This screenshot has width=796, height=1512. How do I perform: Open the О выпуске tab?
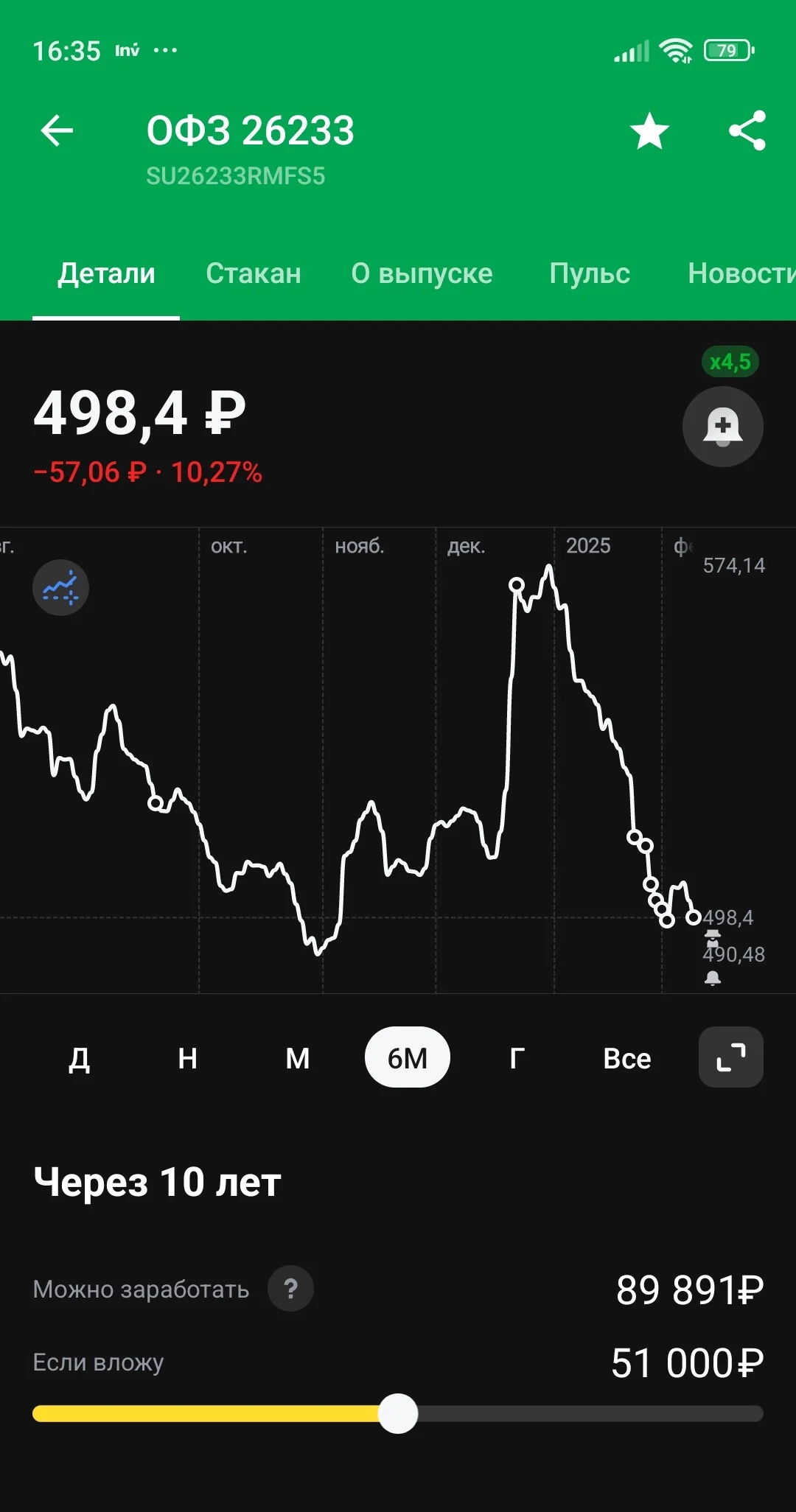[422, 273]
